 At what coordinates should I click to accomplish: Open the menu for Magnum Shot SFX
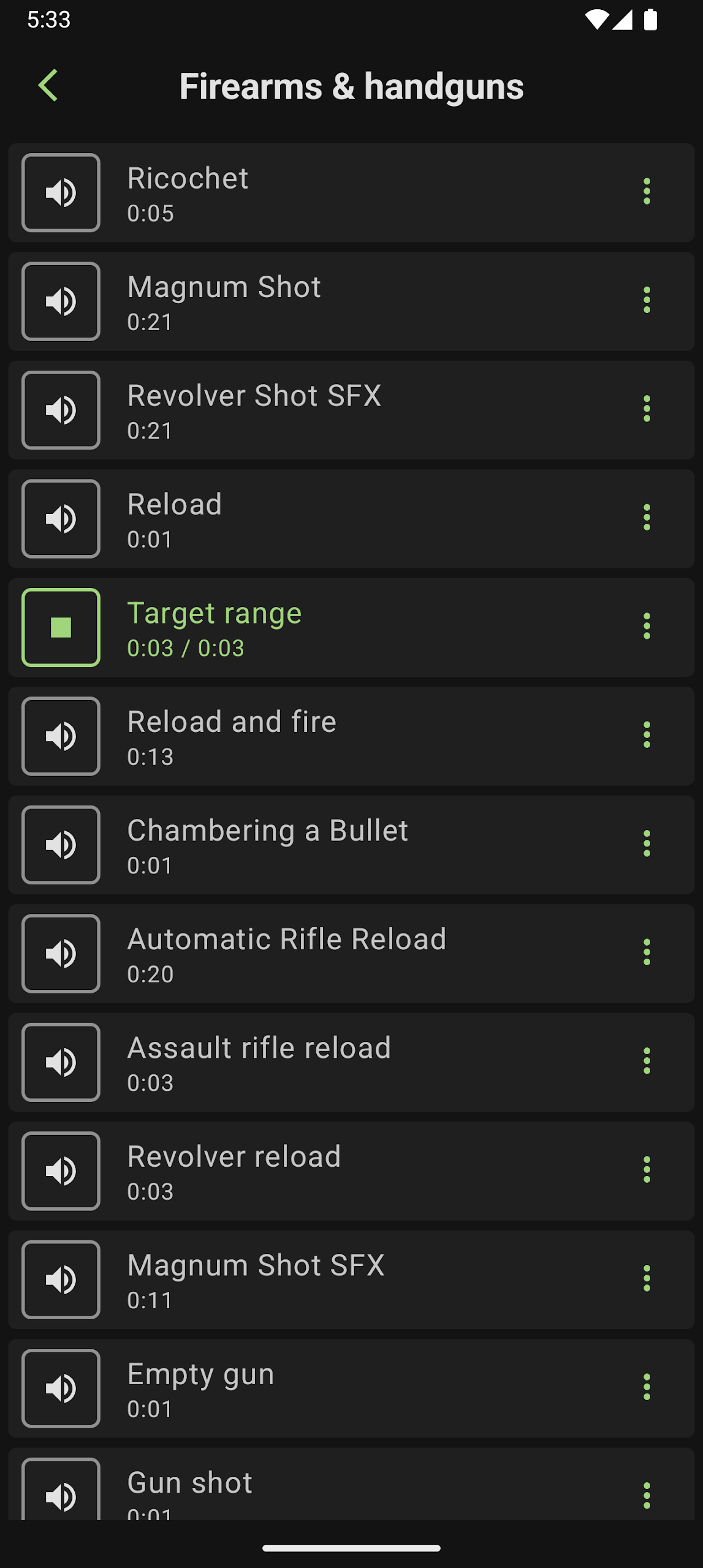pos(647,1278)
